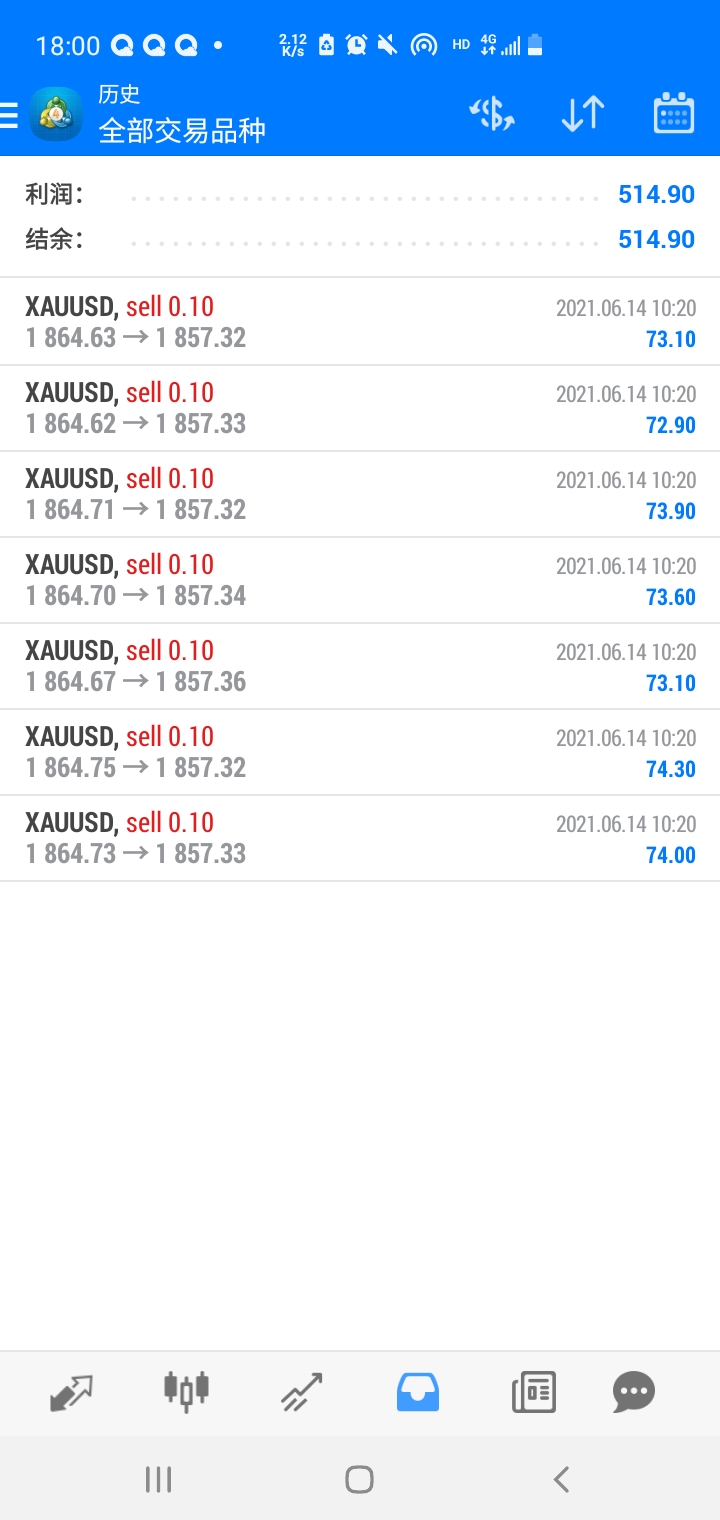Open the recent apps button
The image size is (720, 1520).
pyautogui.click(x=158, y=1478)
